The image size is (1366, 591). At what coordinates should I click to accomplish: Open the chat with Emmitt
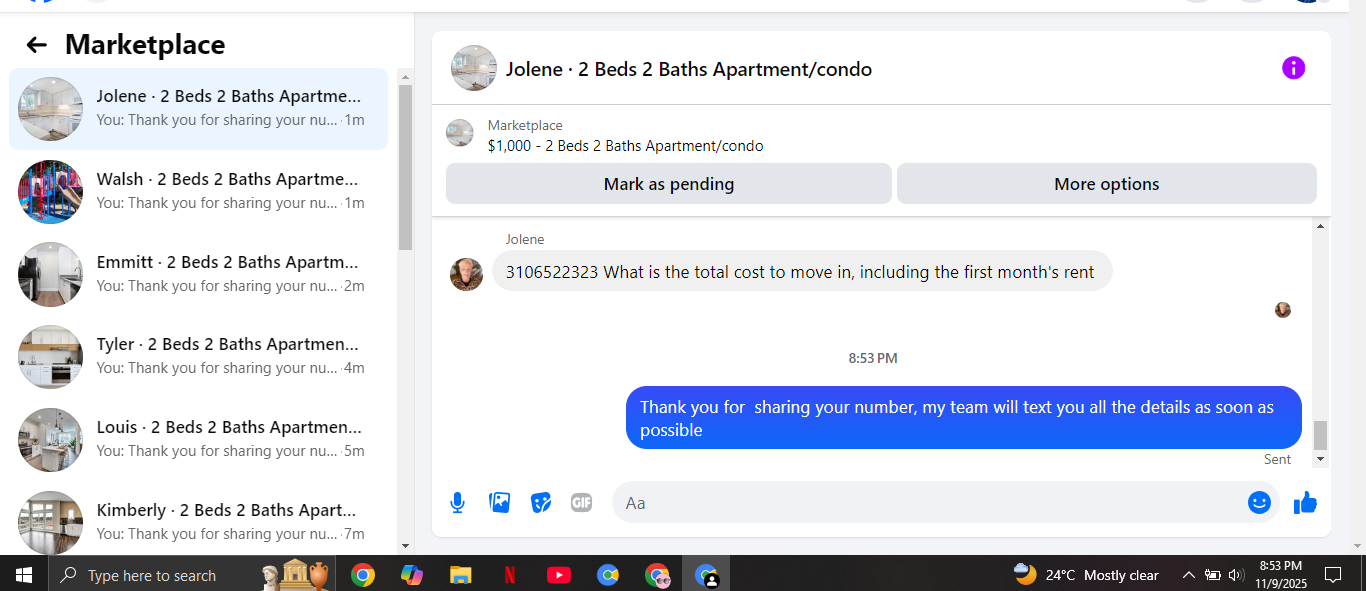198,274
